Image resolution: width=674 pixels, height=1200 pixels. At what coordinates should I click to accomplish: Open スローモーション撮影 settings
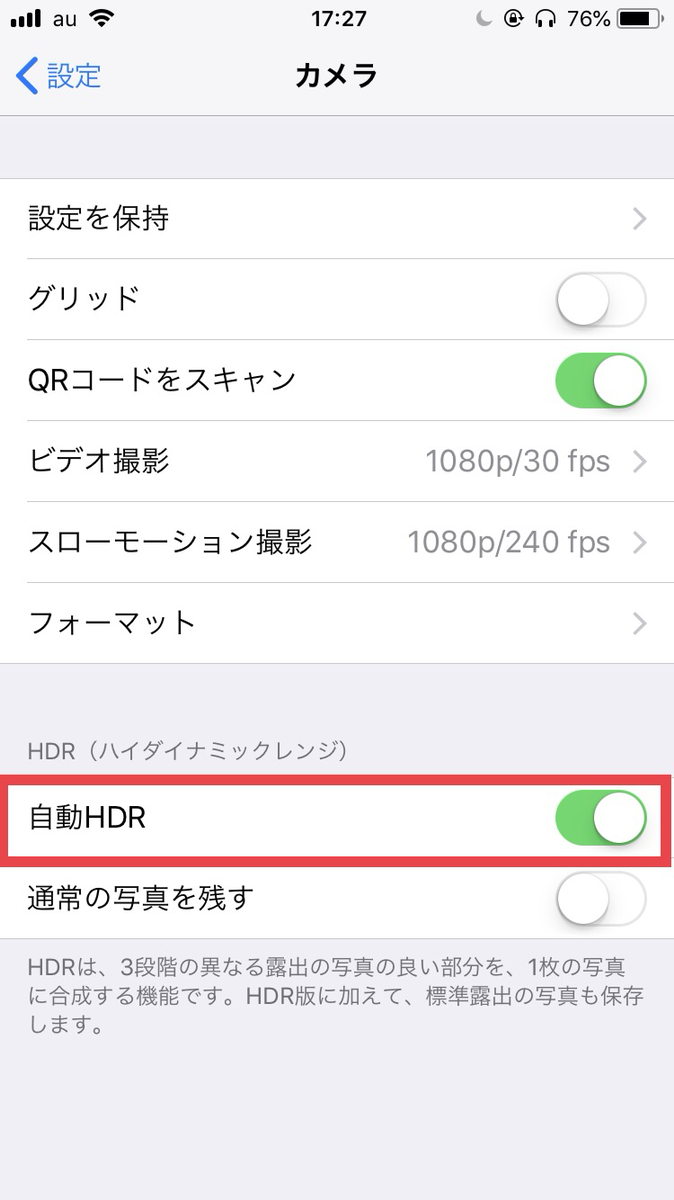337,542
